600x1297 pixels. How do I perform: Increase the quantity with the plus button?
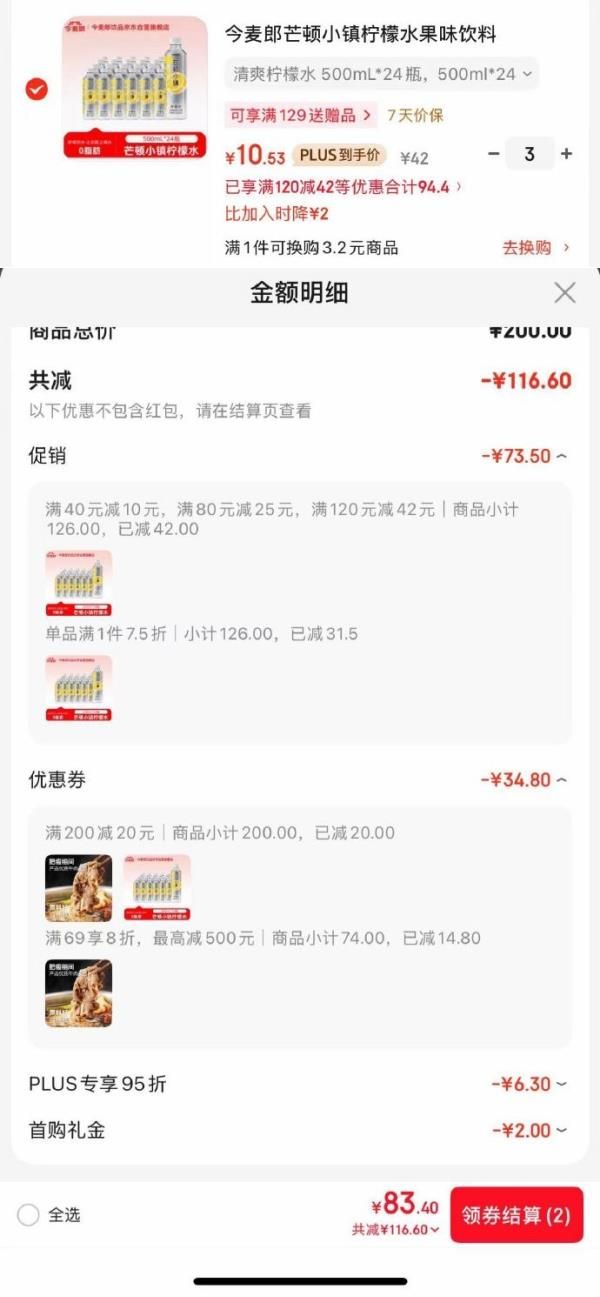567,154
